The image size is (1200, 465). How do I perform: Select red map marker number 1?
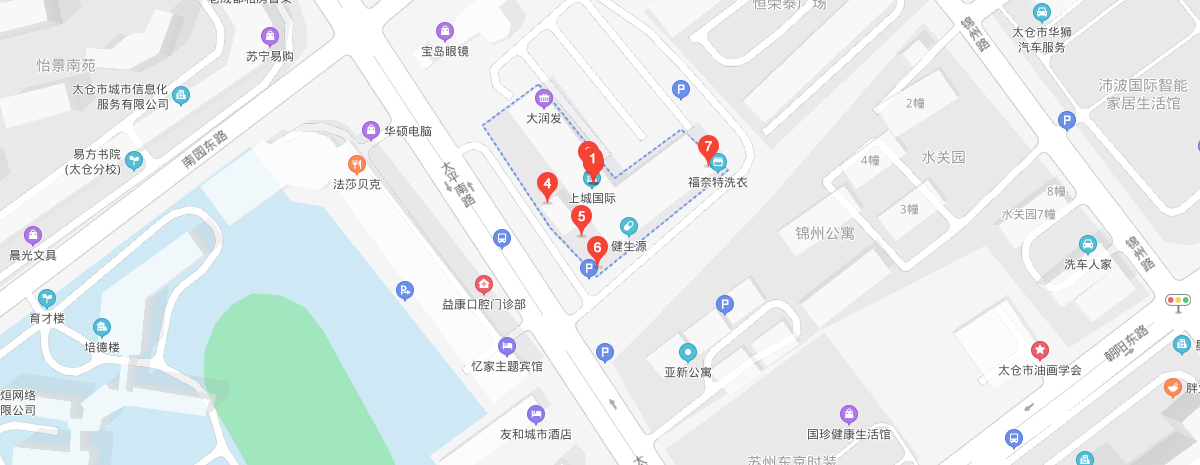(592, 159)
